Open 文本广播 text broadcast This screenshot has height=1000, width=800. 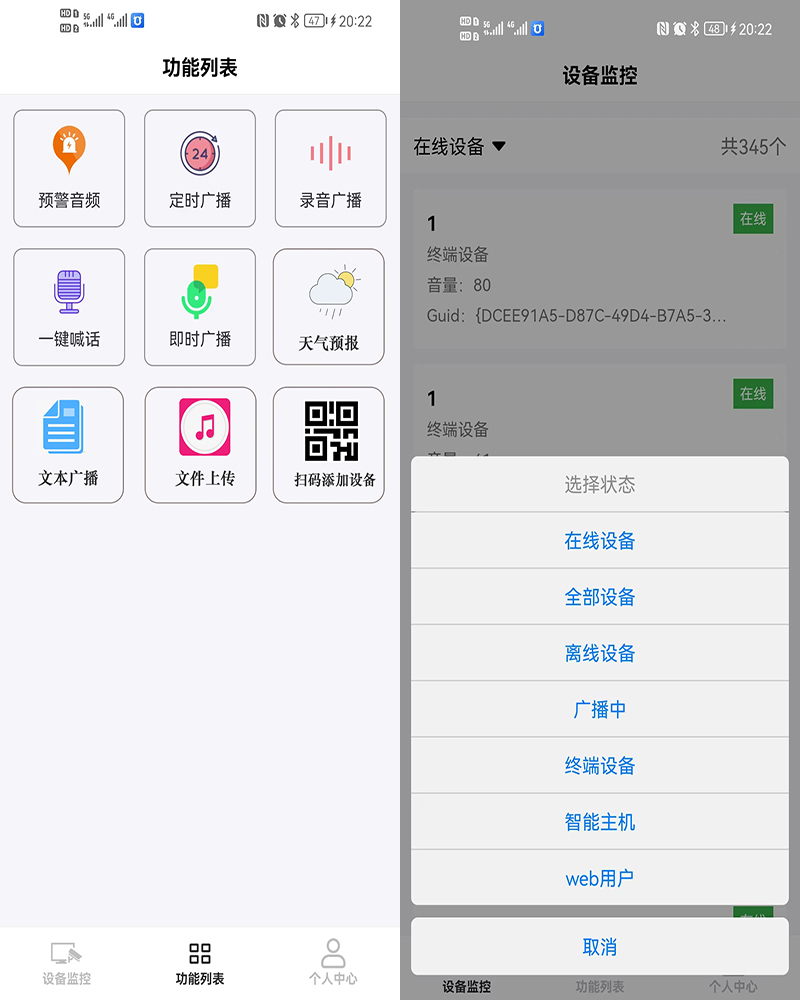[x=68, y=445]
